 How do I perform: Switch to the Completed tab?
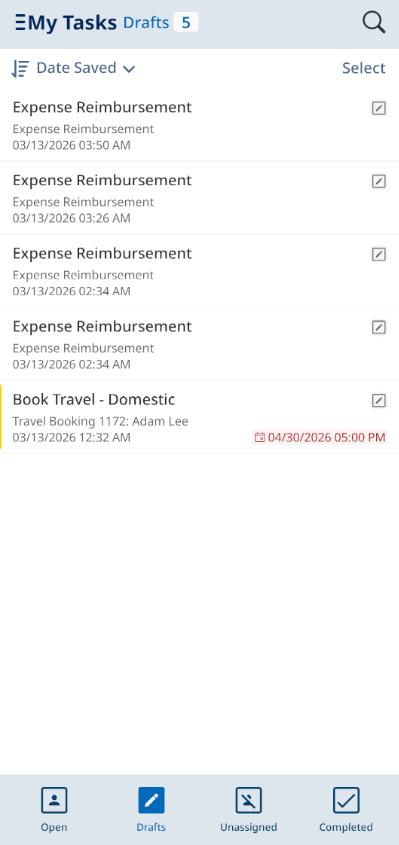point(346,809)
